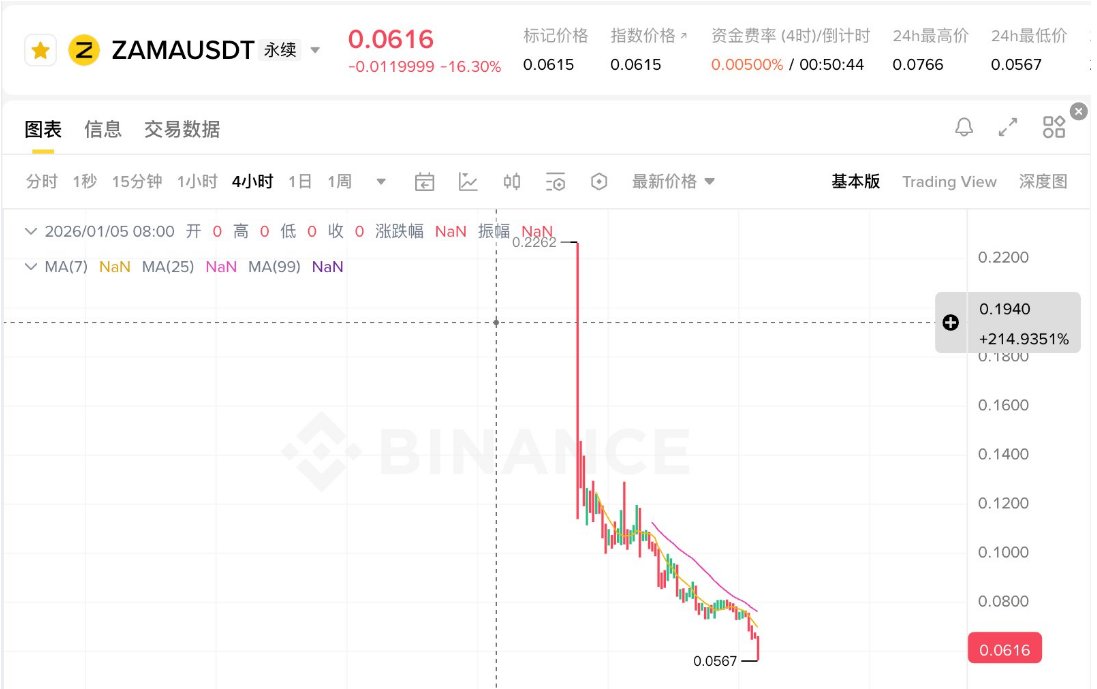
Task: Change the candlestick chart style
Action: (512, 182)
